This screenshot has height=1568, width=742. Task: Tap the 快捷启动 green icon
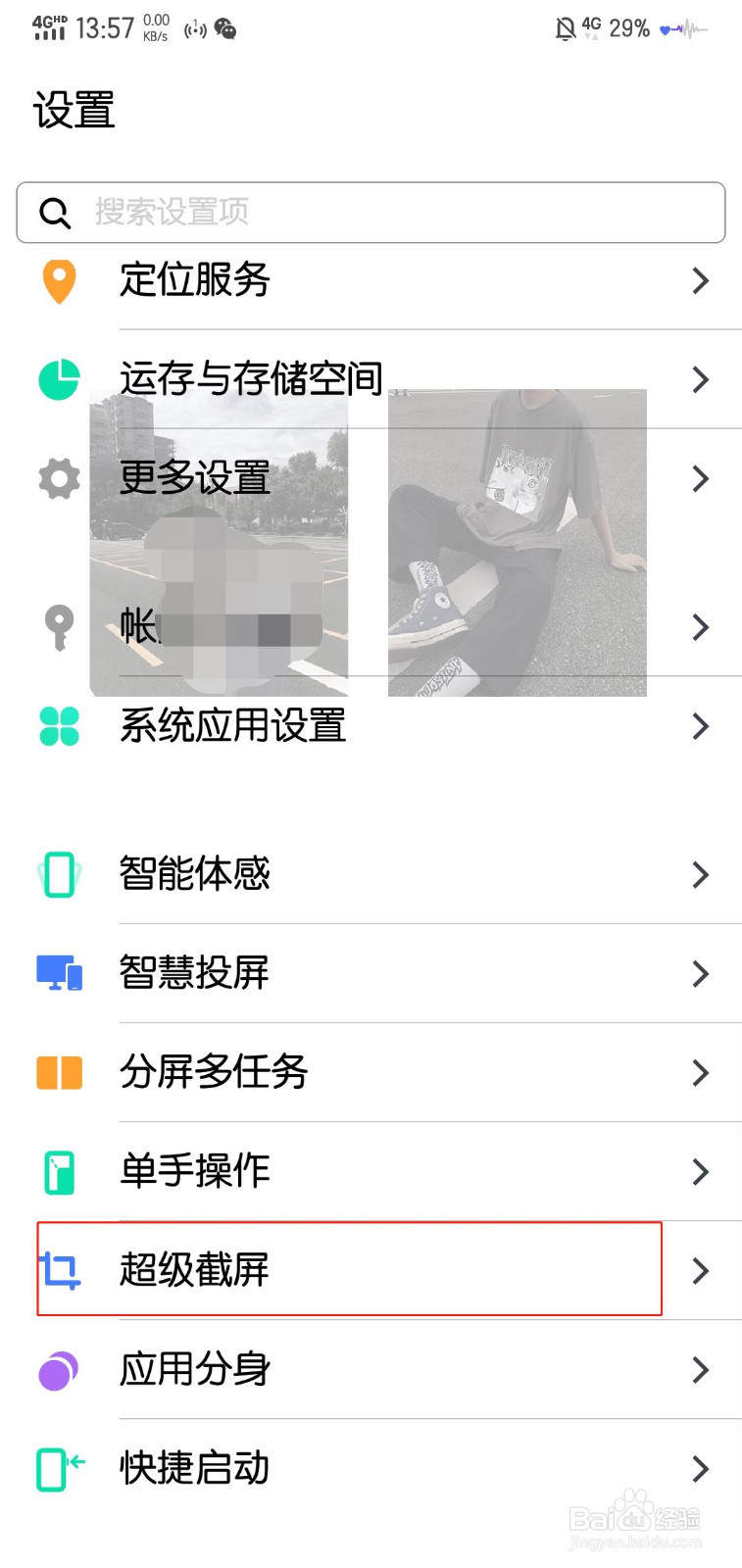(x=57, y=1468)
